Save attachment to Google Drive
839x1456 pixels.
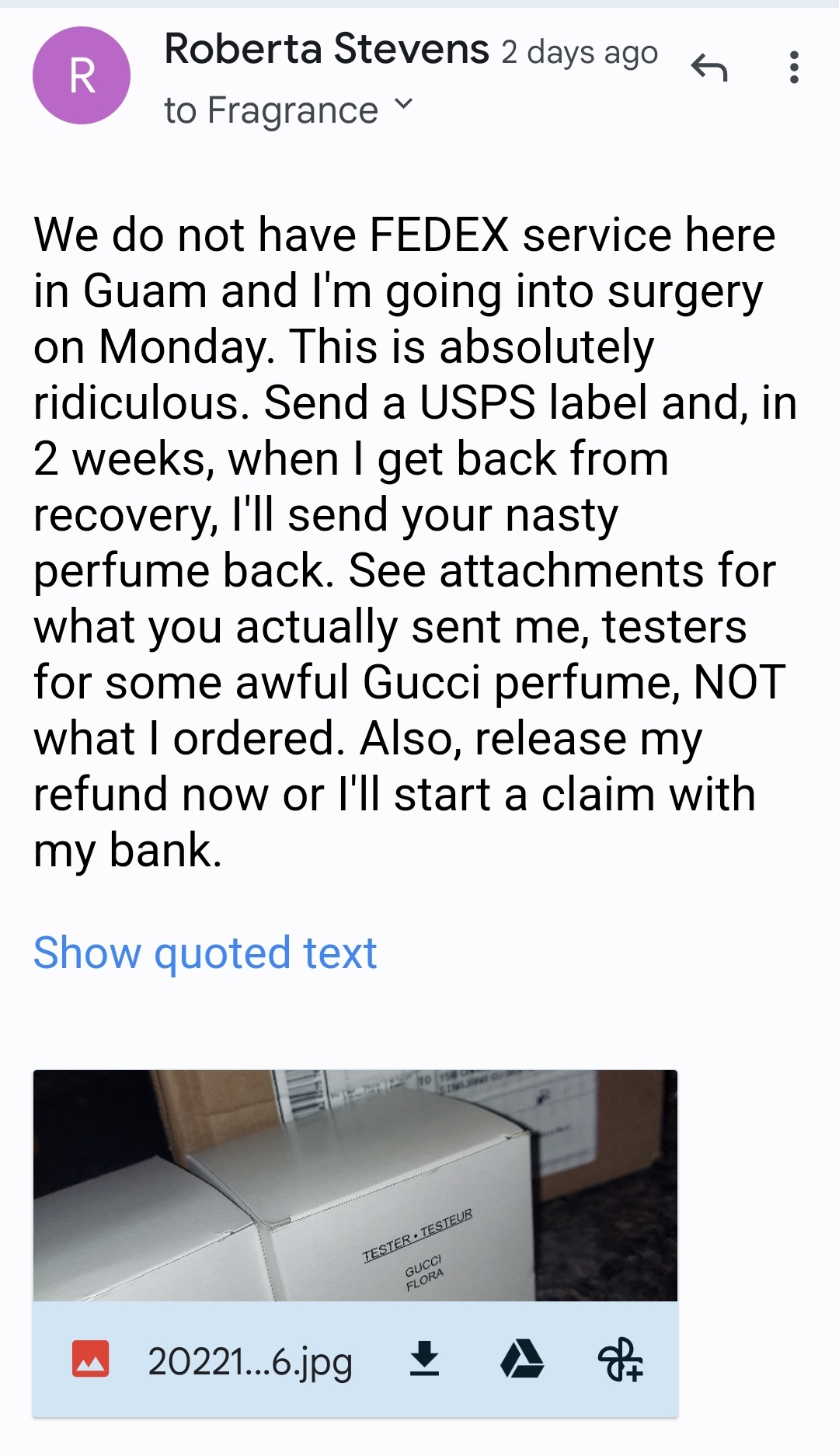(522, 1360)
